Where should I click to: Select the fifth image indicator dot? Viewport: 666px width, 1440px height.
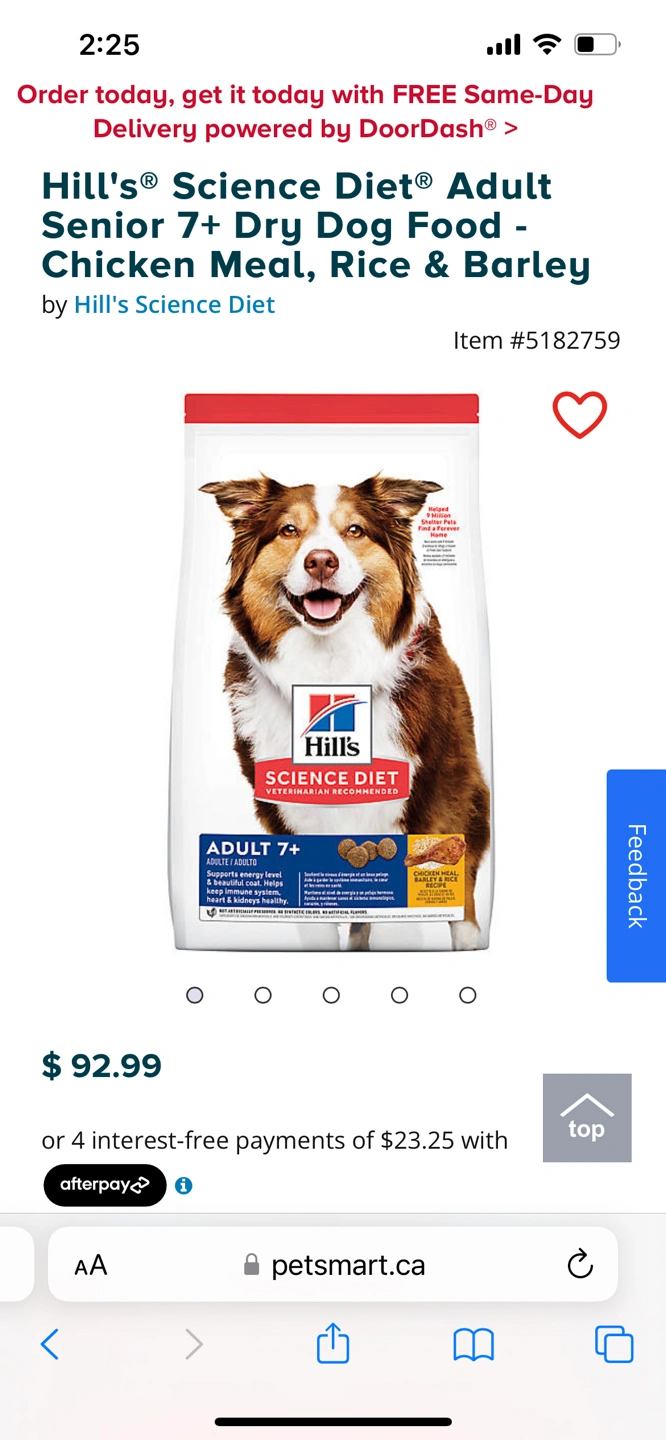click(467, 995)
